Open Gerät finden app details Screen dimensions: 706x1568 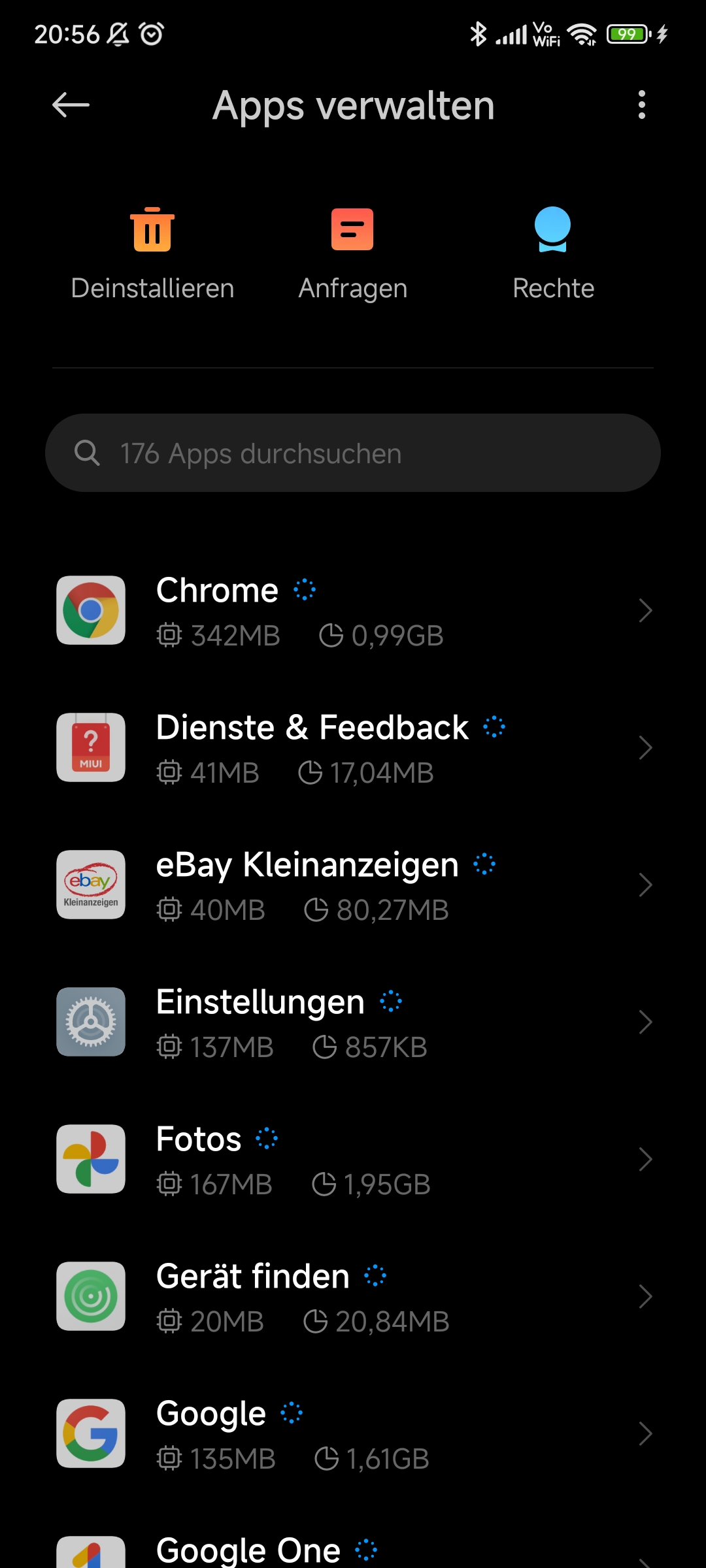(353, 1296)
